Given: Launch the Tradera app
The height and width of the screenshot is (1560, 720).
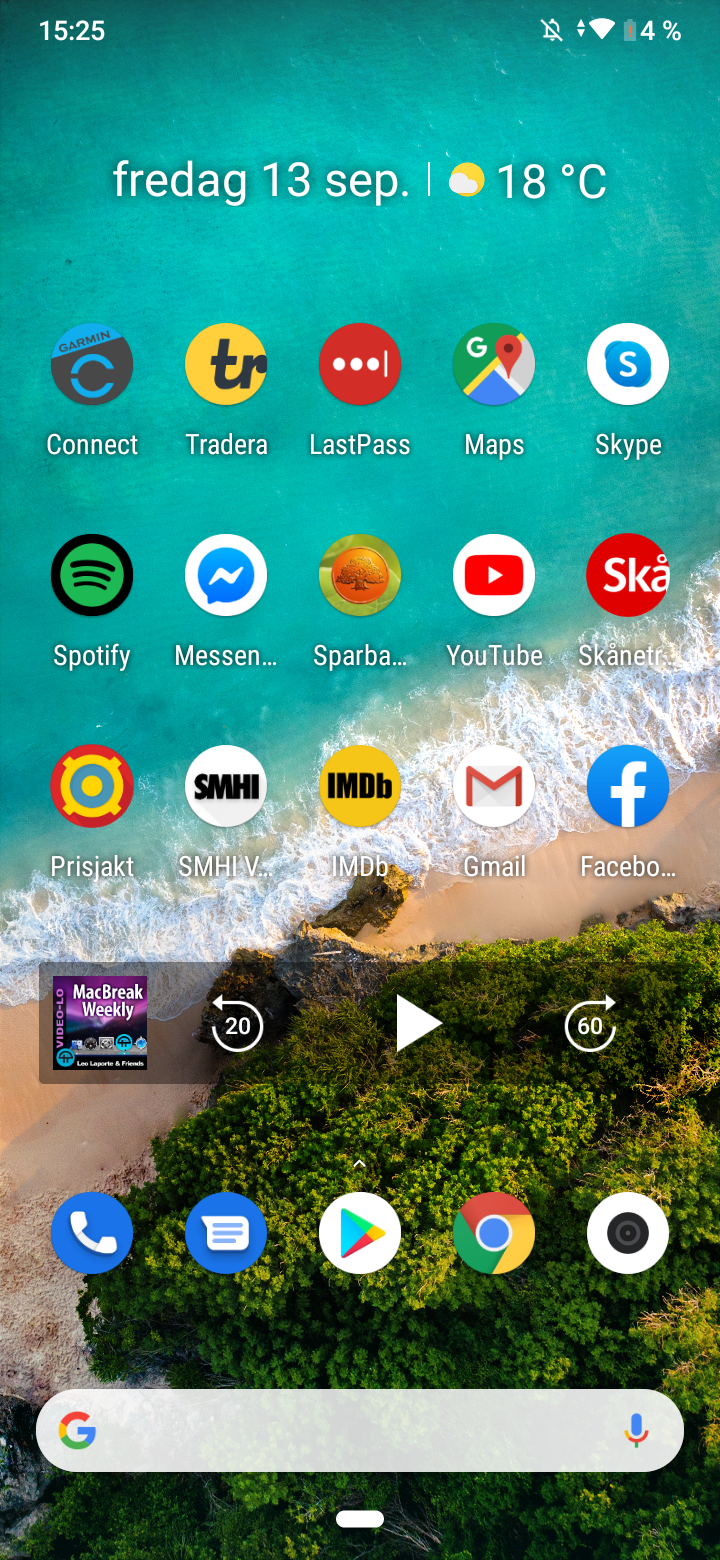Looking at the screenshot, I should coord(226,365).
